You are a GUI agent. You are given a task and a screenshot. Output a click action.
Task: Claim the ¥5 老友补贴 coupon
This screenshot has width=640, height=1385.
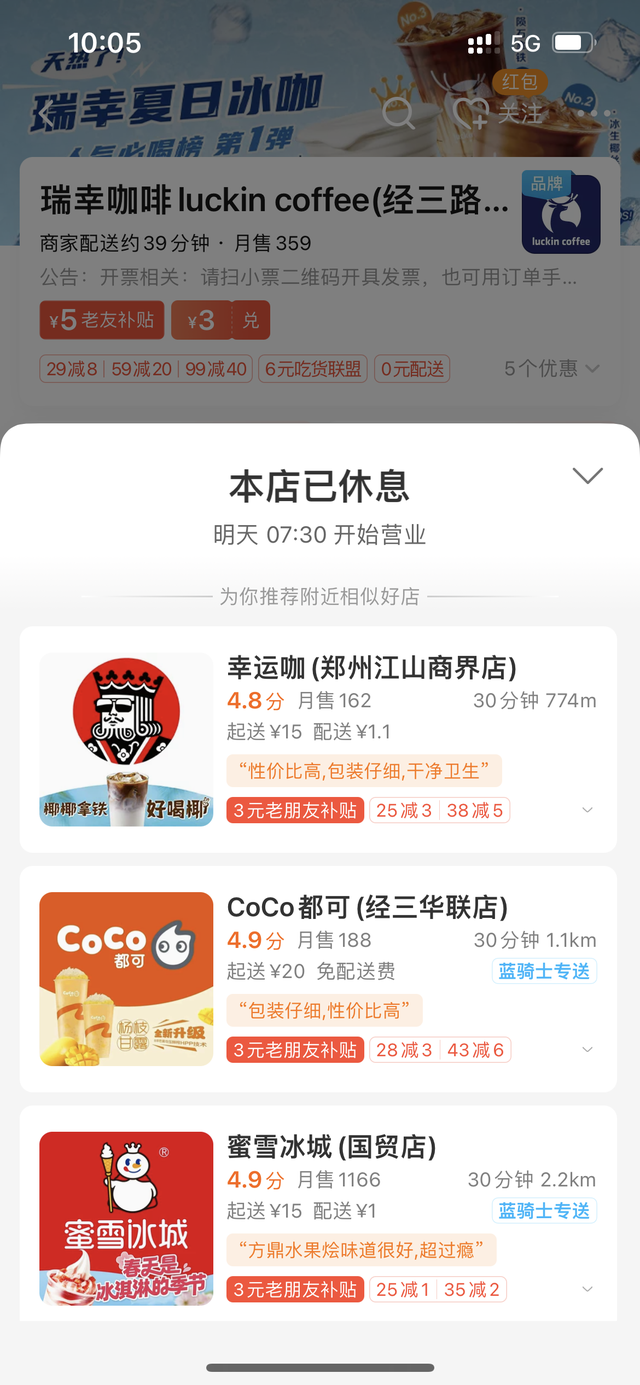tap(103, 320)
